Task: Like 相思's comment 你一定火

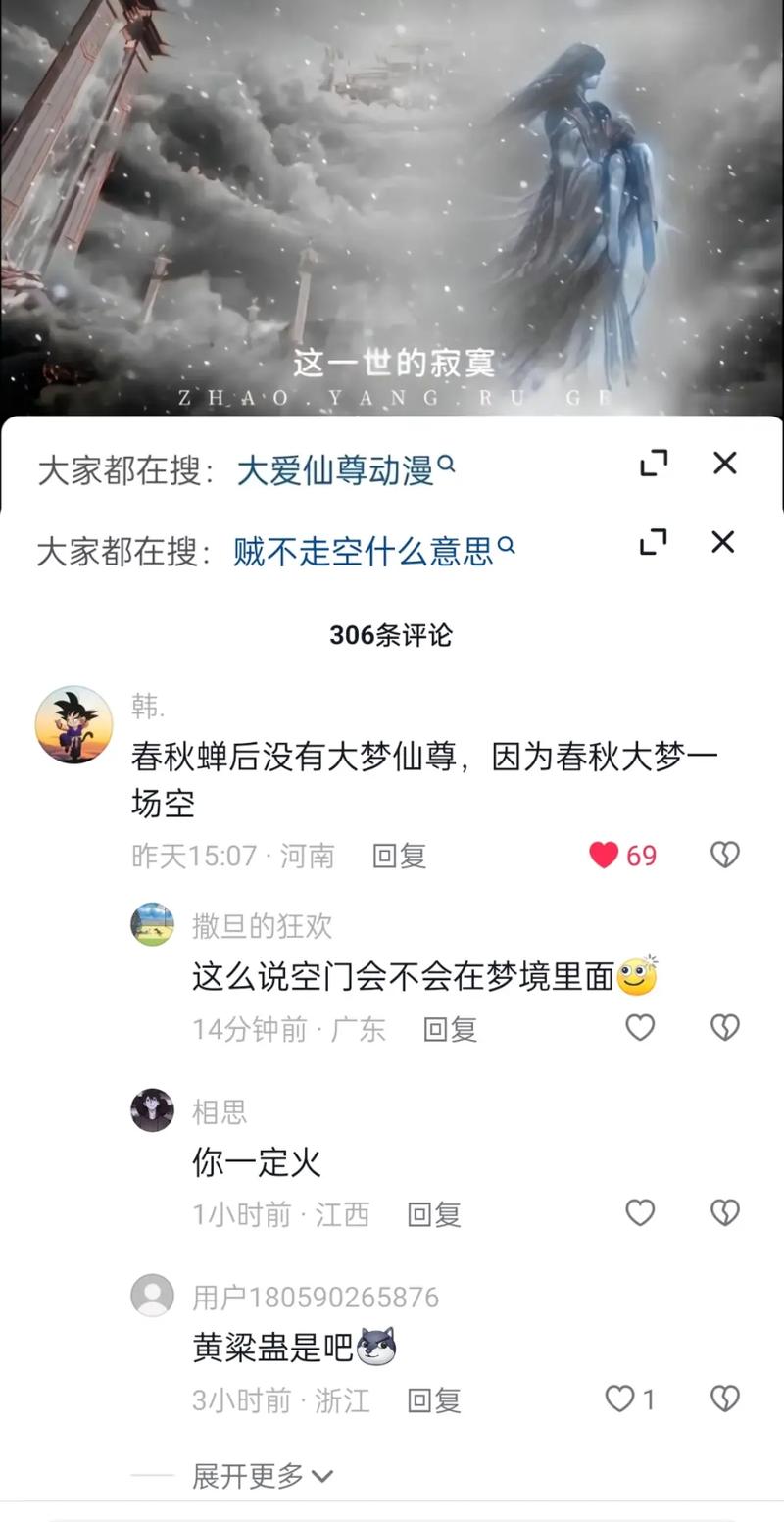Action: pyautogui.click(x=641, y=1212)
